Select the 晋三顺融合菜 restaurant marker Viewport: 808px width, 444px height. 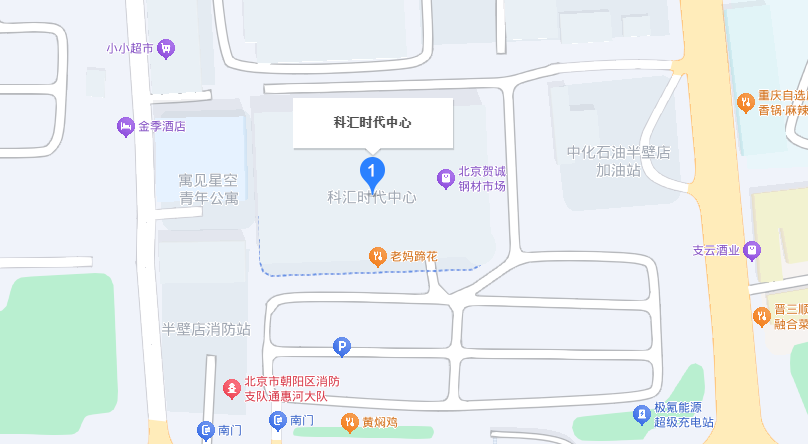(x=761, y=316)
